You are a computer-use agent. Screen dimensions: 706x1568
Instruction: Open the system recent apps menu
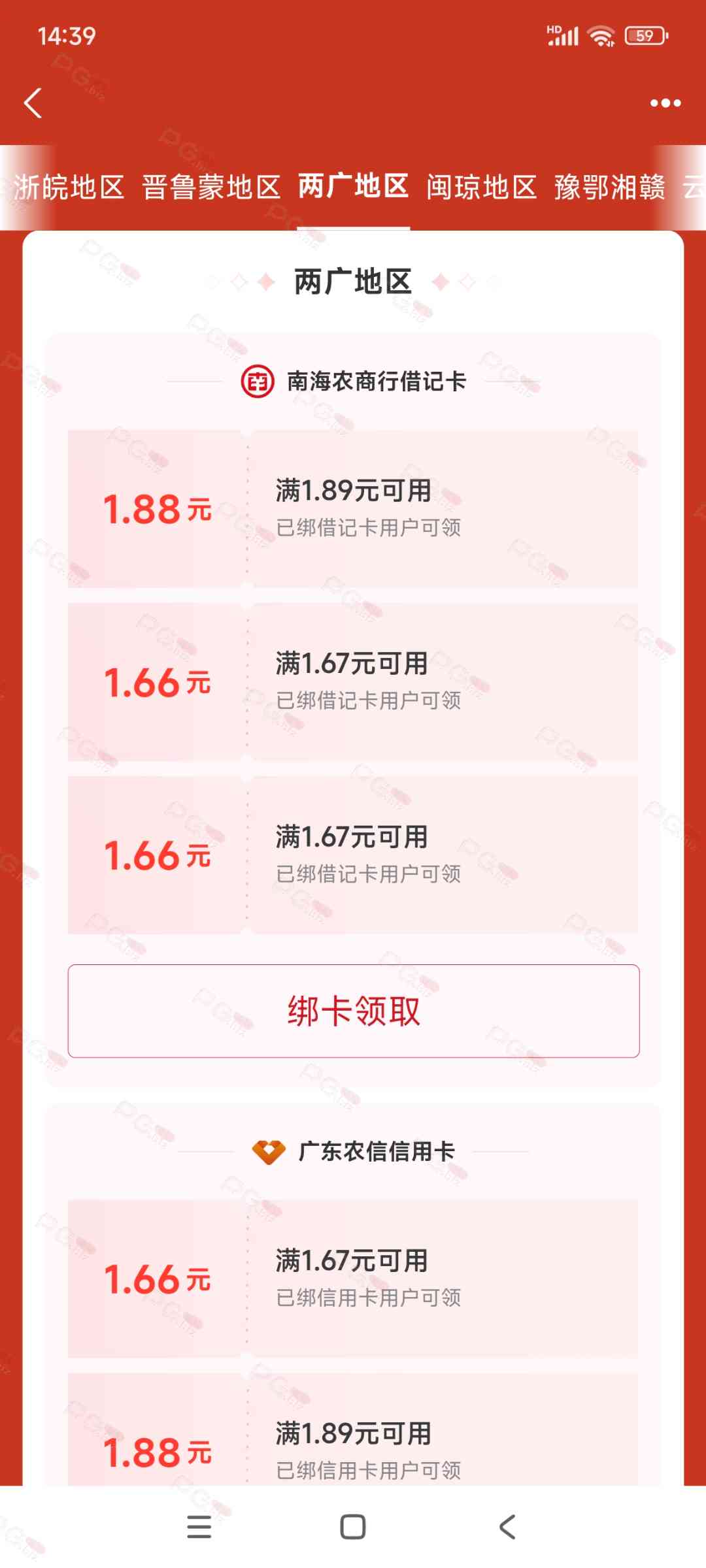tap(199, 1527)
